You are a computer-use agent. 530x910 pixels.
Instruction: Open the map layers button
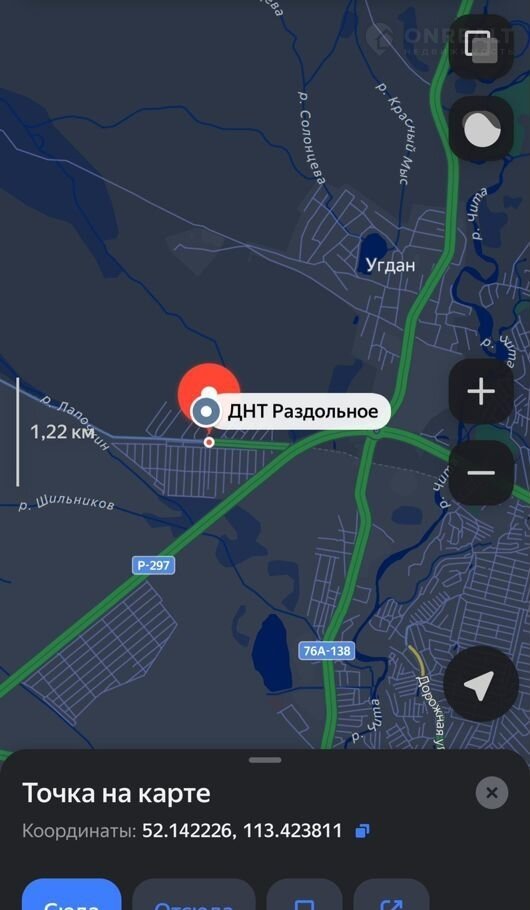pyautogui.click(x=481, y=47)
